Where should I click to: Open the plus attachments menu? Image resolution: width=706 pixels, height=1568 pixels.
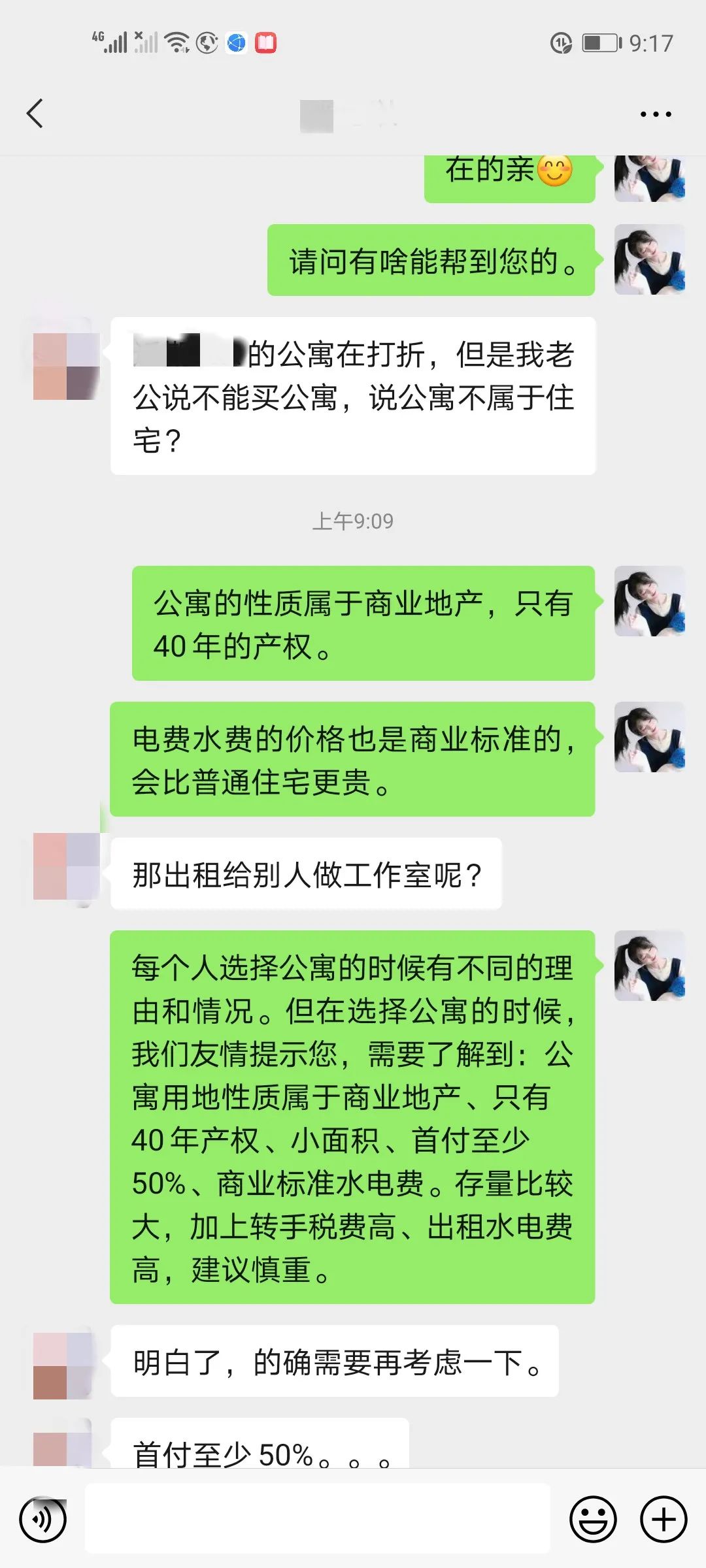tap(663, 1519)
